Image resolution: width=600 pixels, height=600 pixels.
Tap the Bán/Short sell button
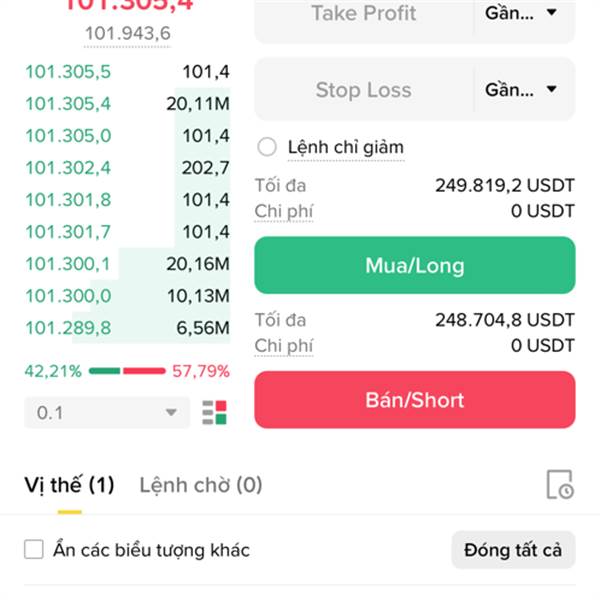(414, 400)
